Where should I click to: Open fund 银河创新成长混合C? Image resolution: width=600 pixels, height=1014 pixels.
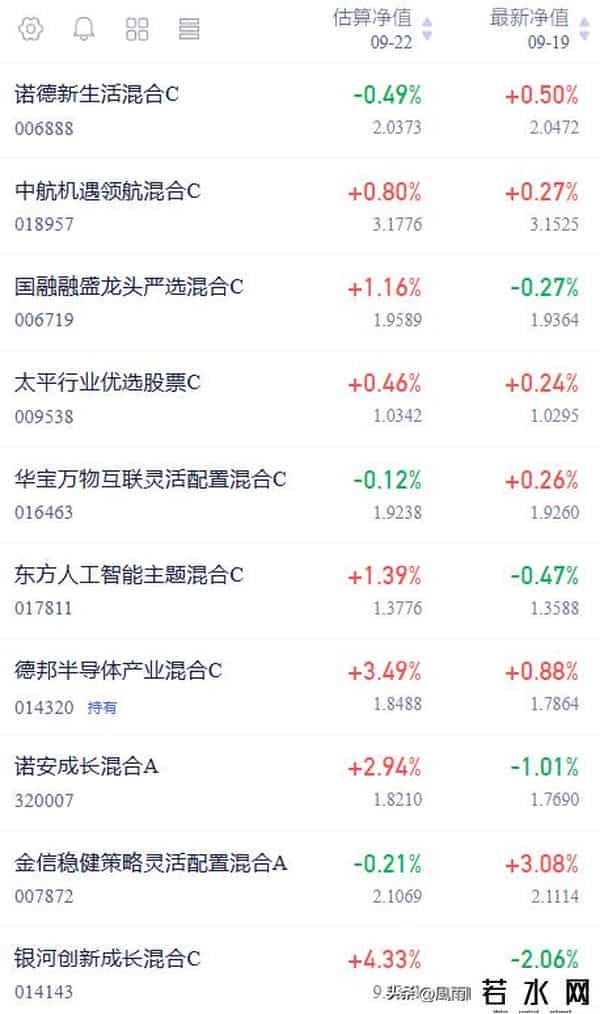(108, 959)
